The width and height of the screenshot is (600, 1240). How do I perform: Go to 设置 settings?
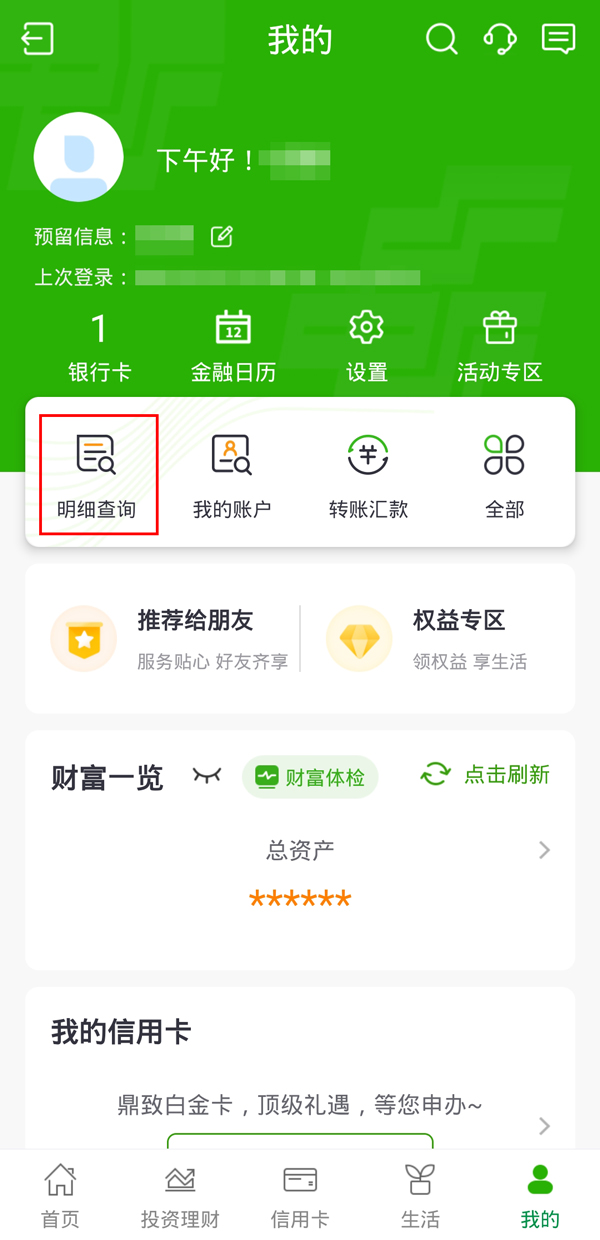[366, 347]
